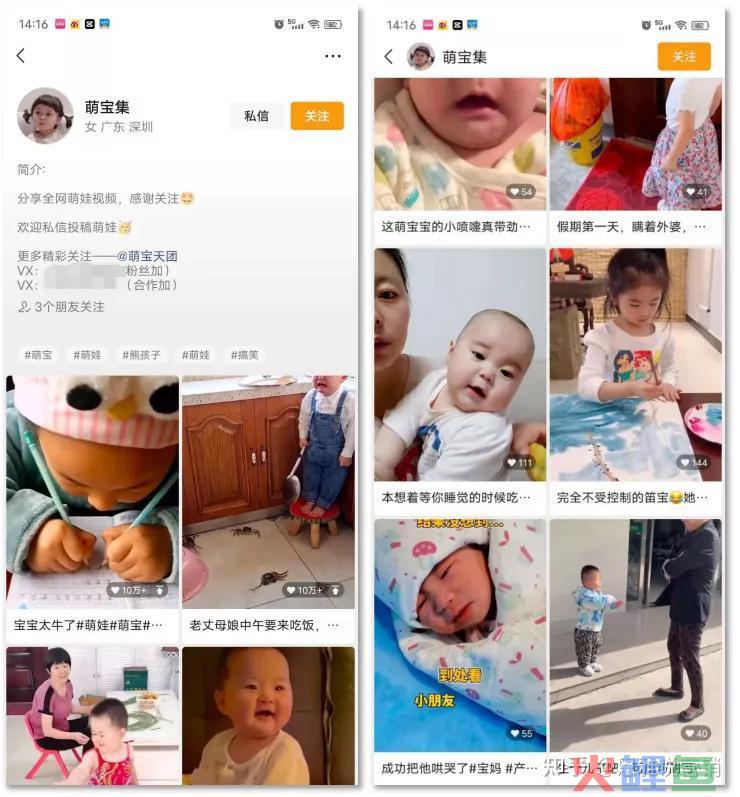
Task: Tap 私信 to message 萌宝集
Action: [256, 116]
